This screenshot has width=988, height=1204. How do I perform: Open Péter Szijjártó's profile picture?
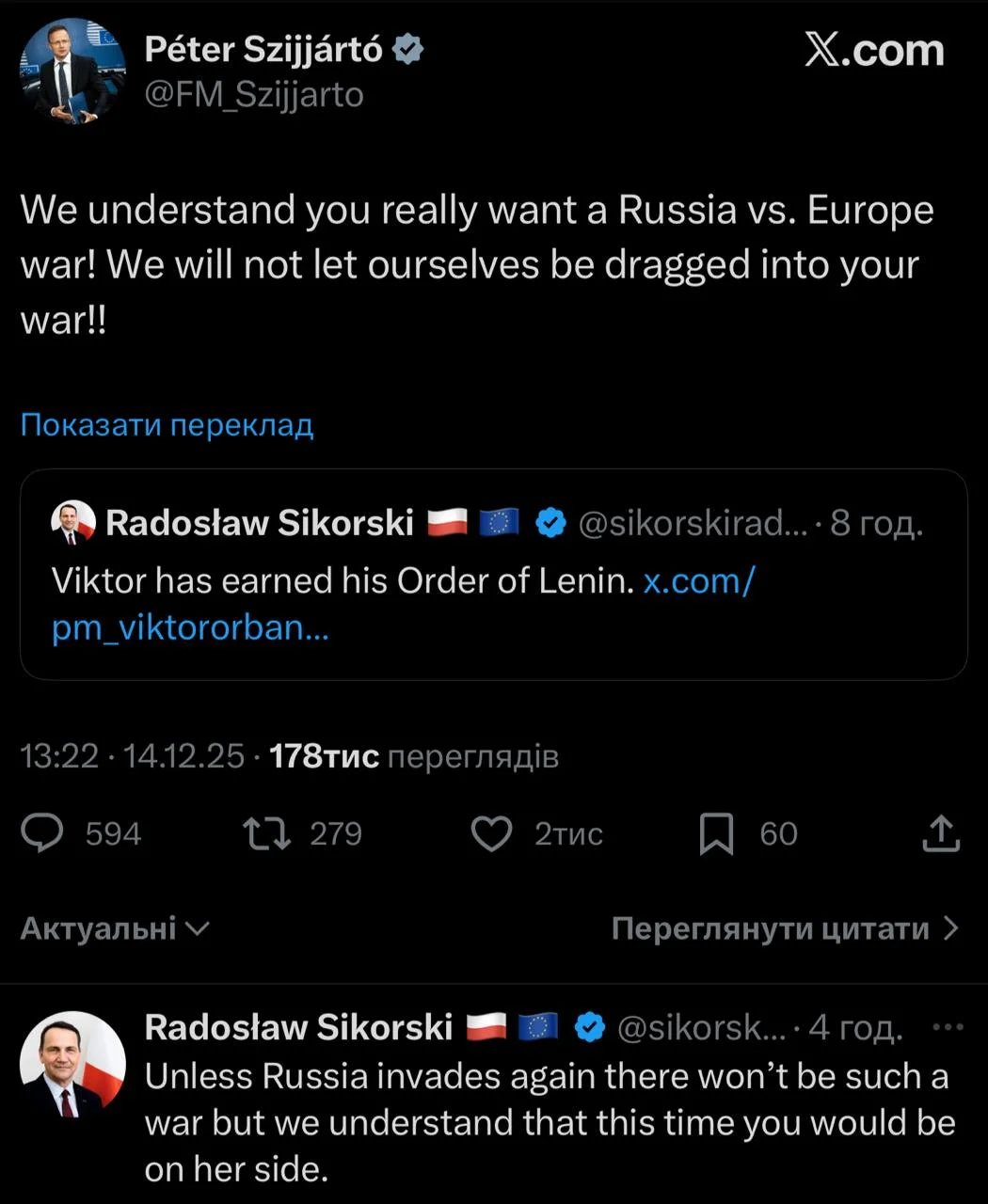pos(72,71)
